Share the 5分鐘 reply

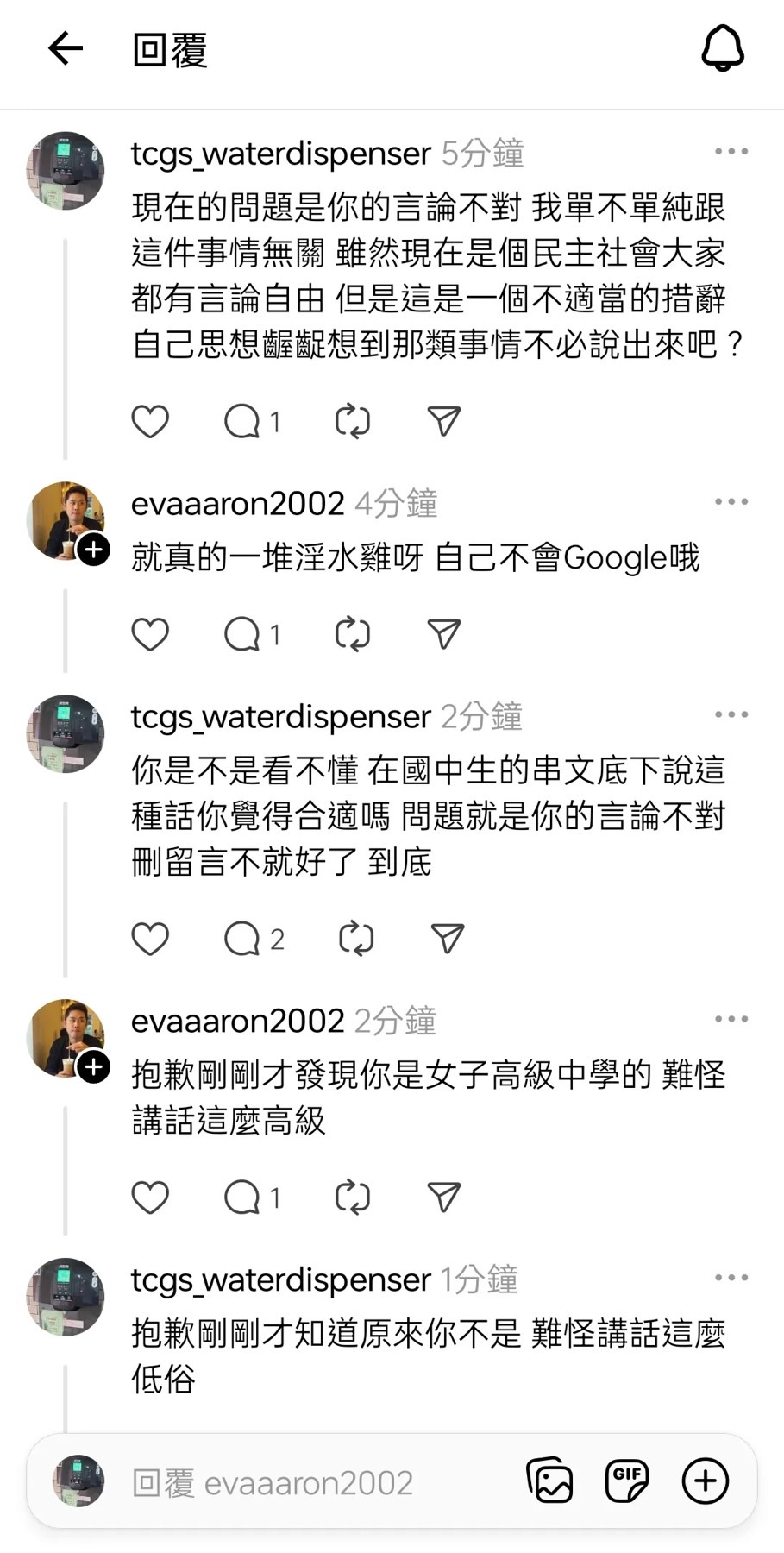click(444, 421)
